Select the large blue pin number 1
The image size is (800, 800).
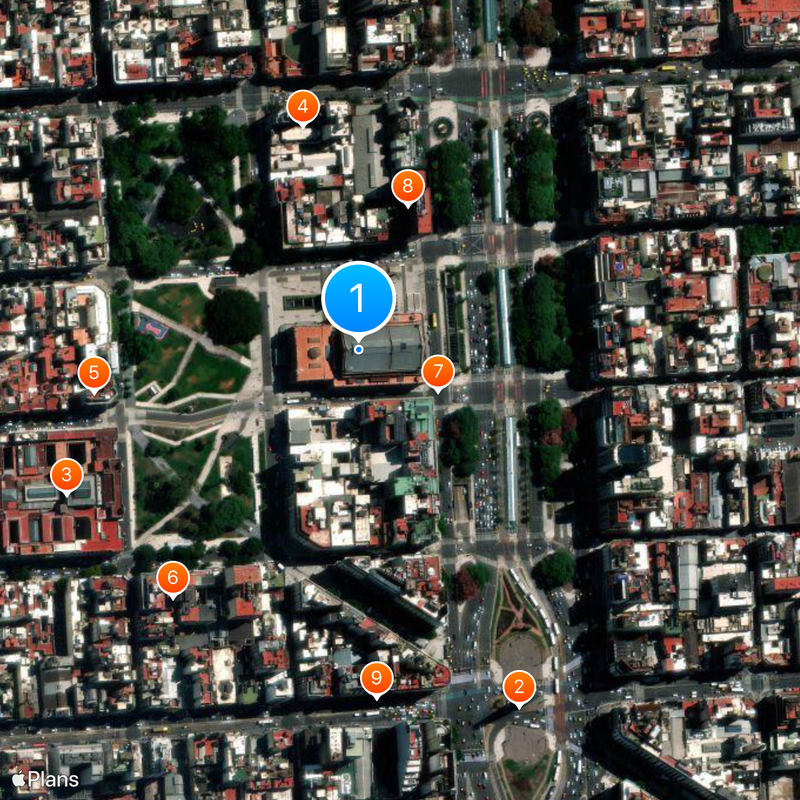coord(358,297)
